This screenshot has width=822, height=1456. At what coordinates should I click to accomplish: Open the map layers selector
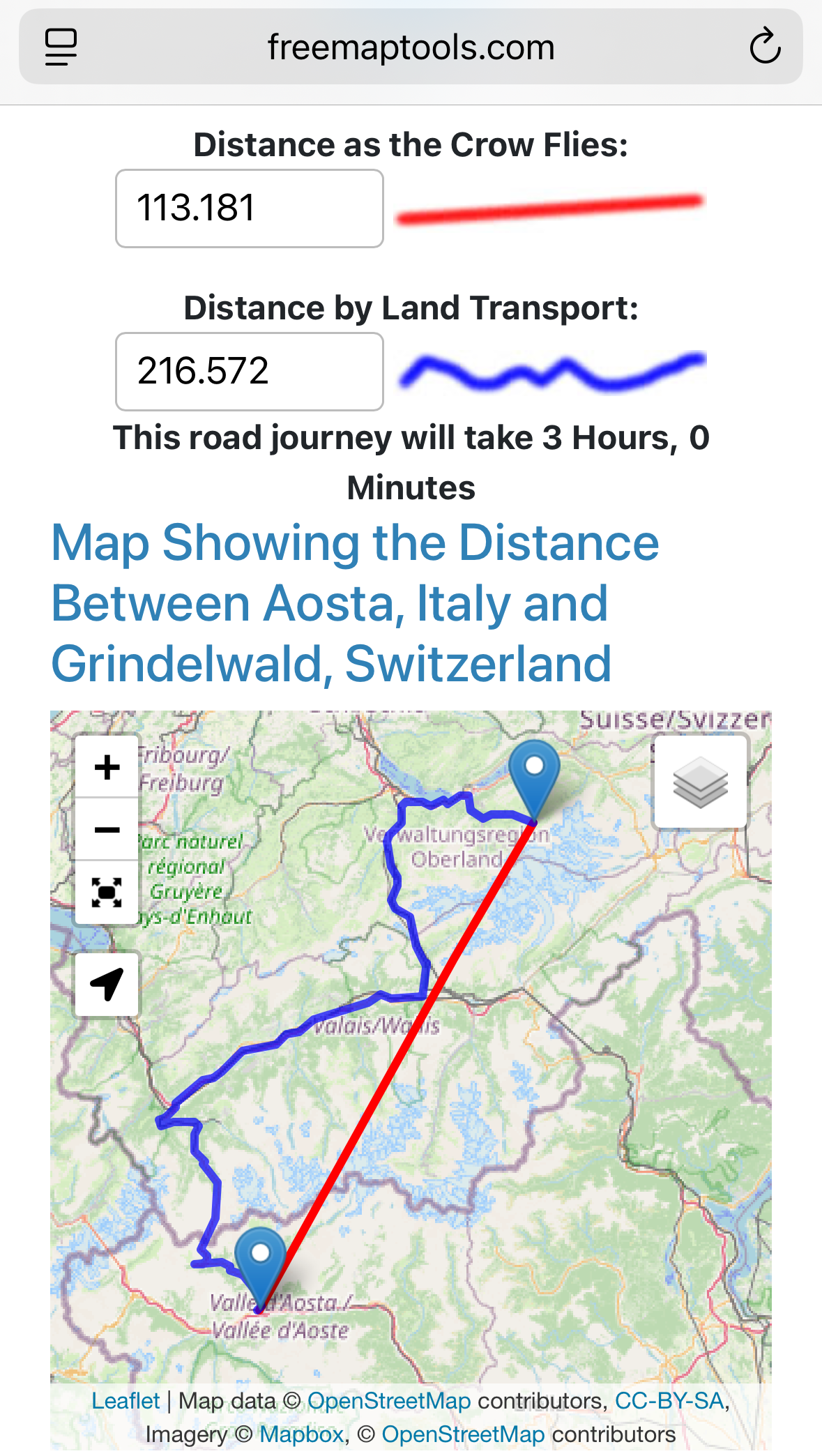click(x=701, y=782)
